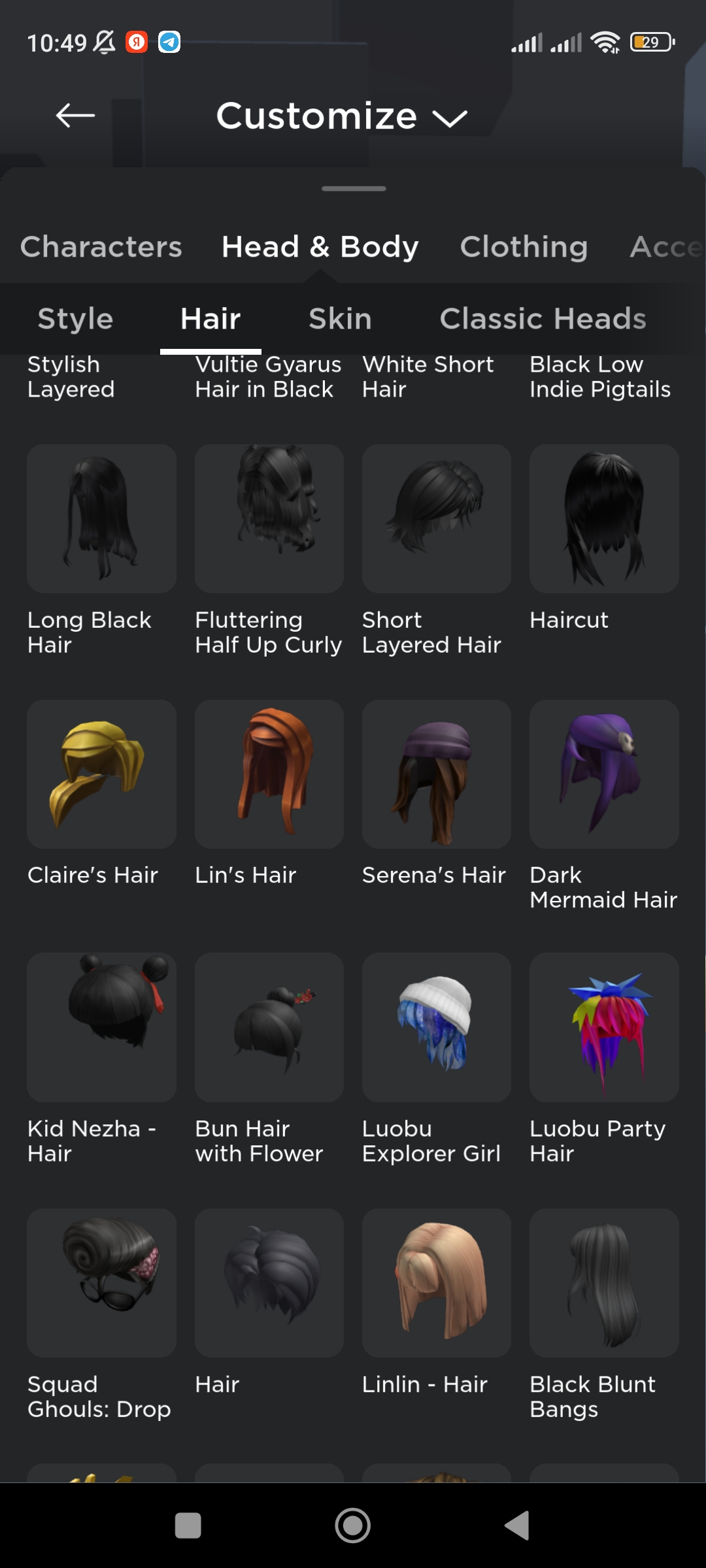Equip Black Blunt Bangs
This screenshot has width=706, height=1568.
tap(604, 1282)
